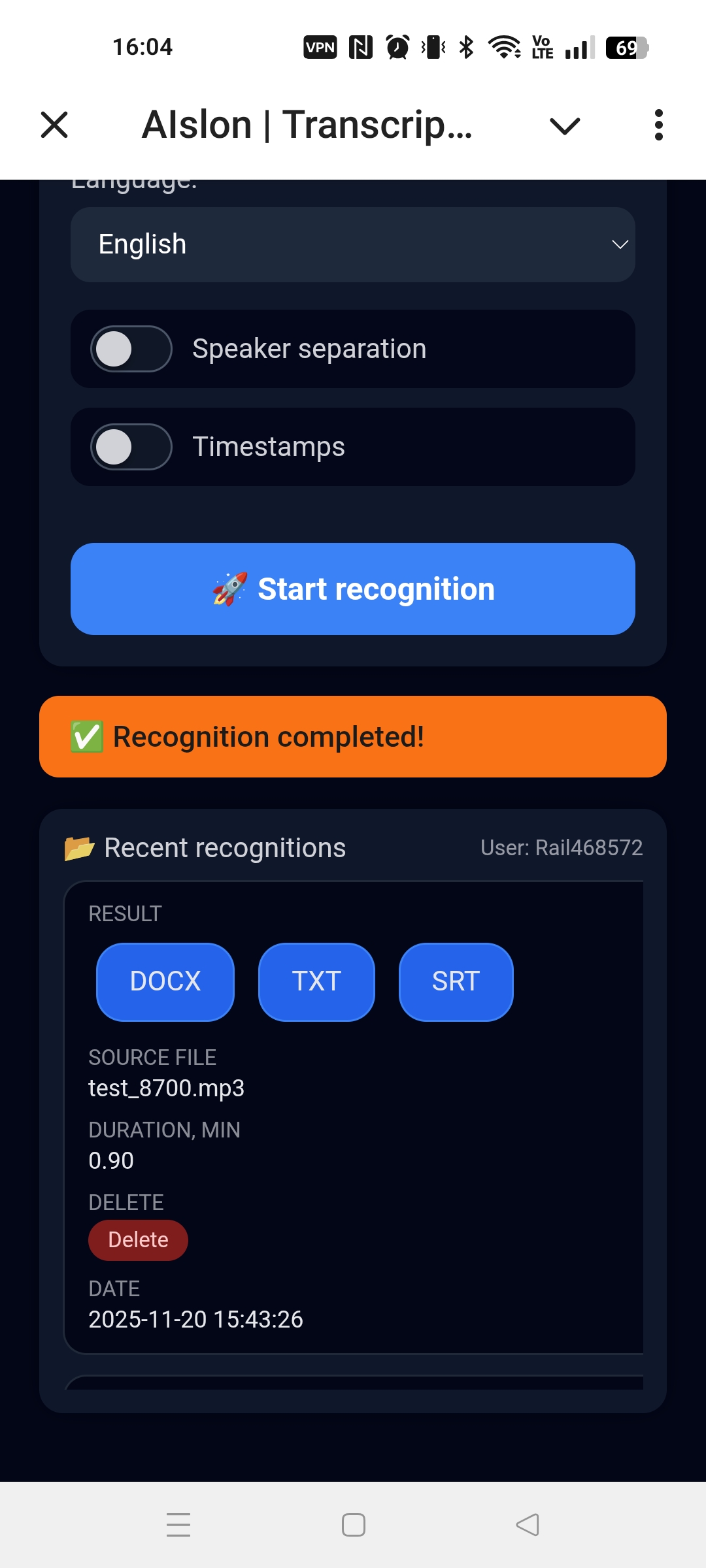Open the English language dropdown
The image size is (706, 1568).
point(352,244)
